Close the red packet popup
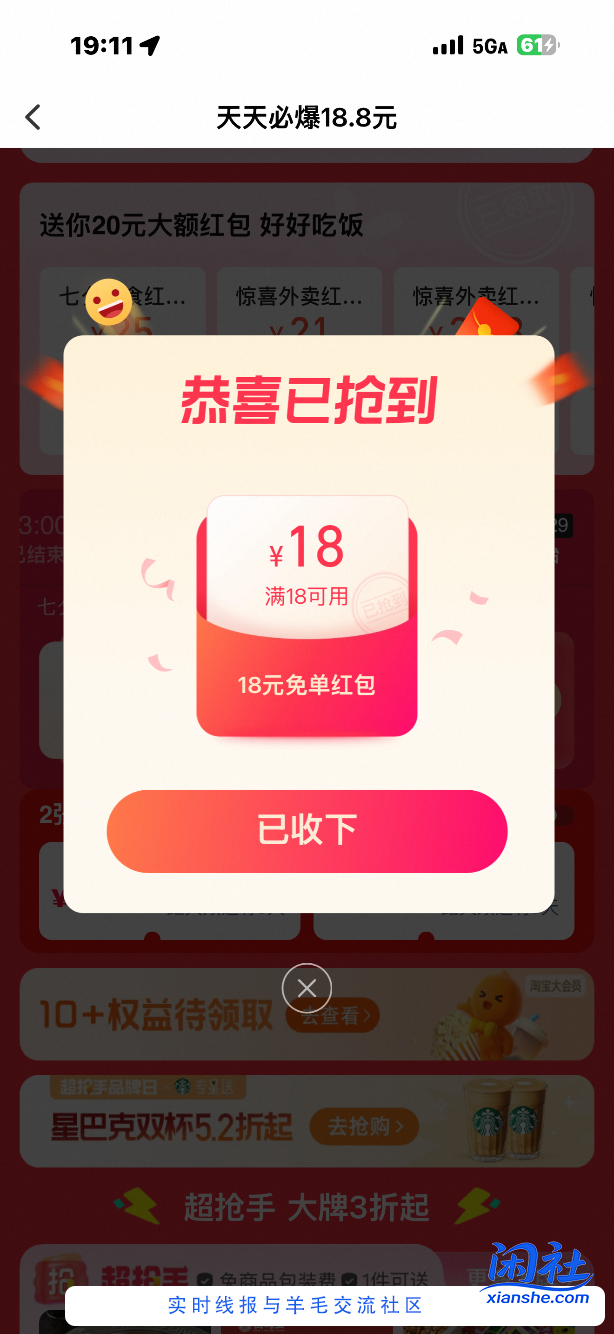 [x=307, y=989]
